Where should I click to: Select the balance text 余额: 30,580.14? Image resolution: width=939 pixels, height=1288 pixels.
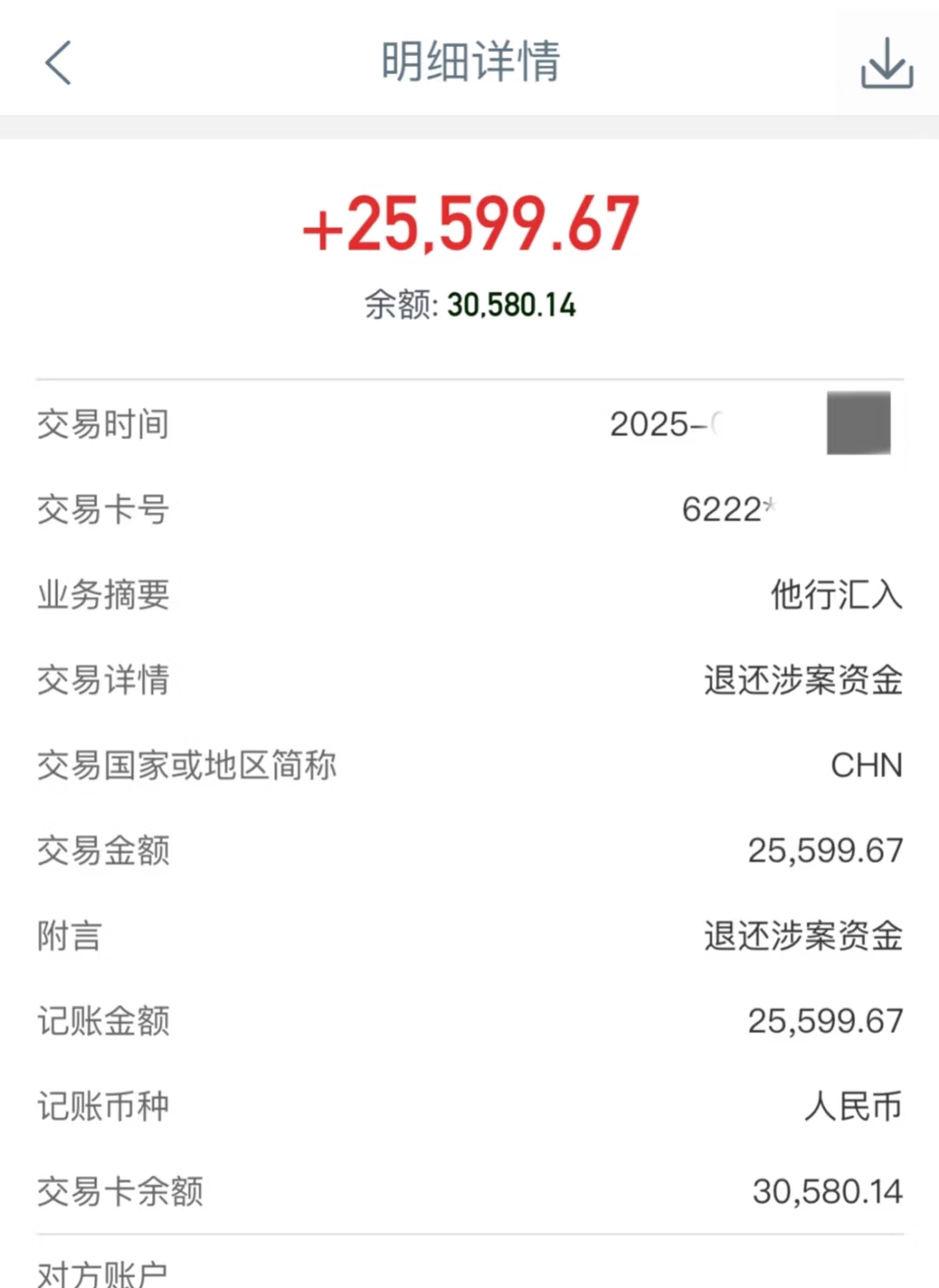pos(469,304)
